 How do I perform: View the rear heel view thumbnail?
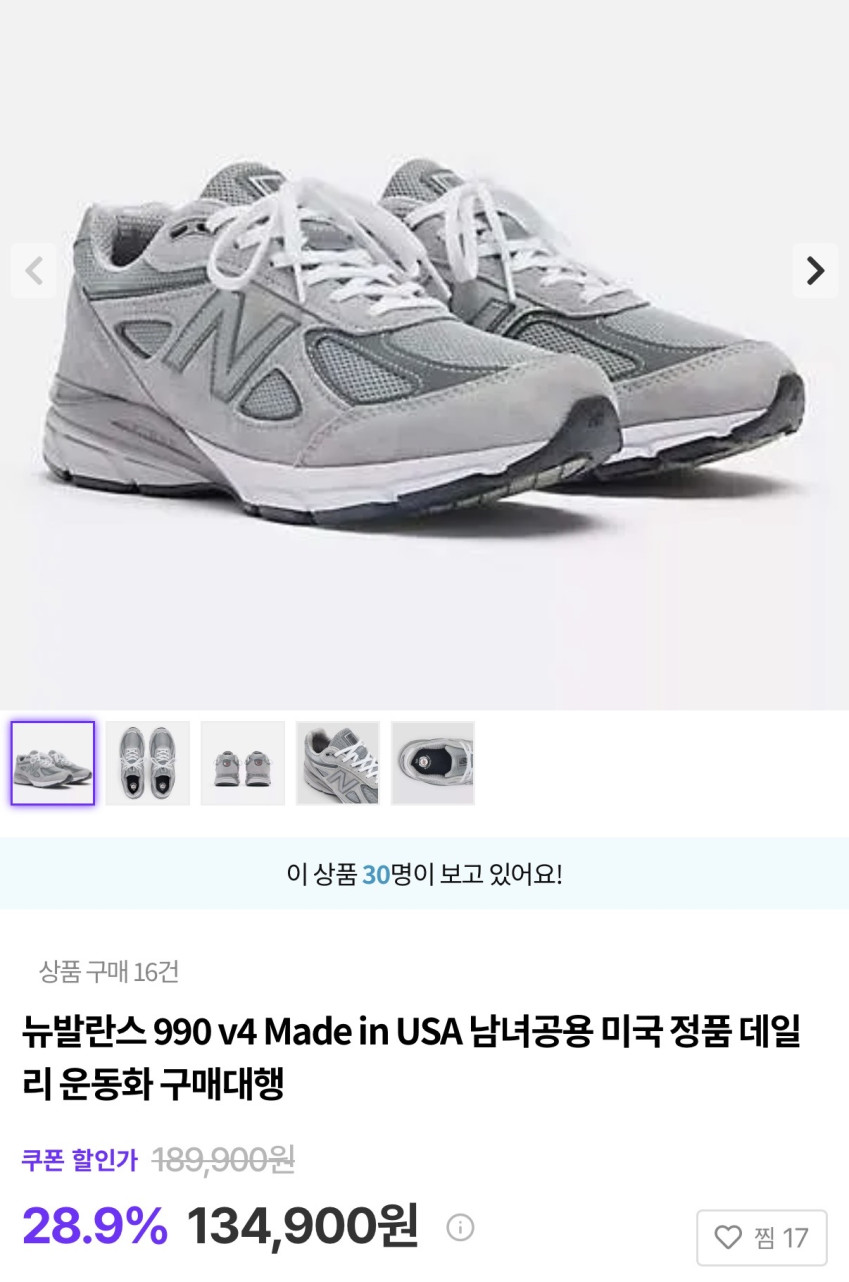pyautogui.click(x=243, y=763)
